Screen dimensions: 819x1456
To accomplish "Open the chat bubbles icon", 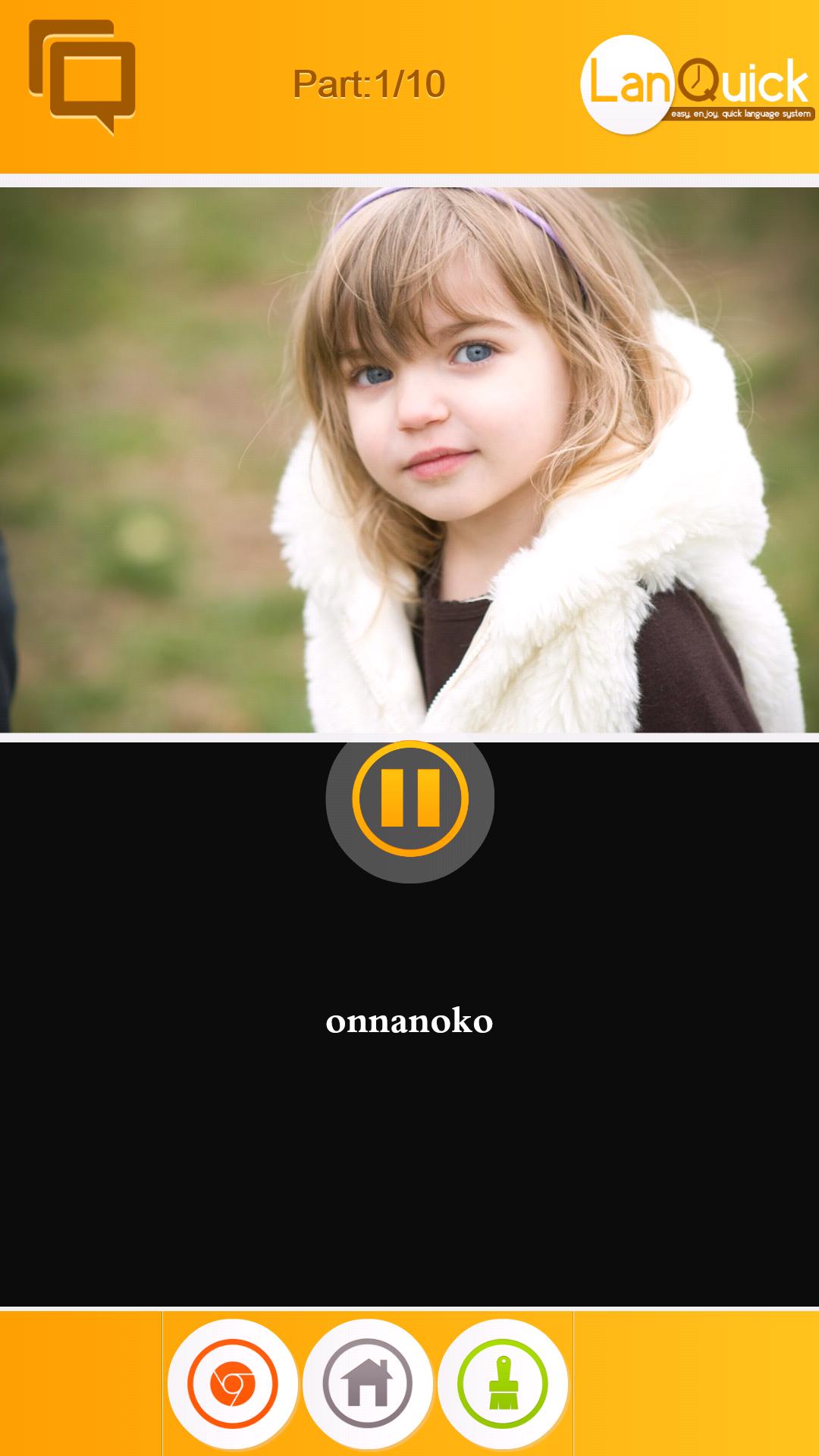I will tap(83, 77).
